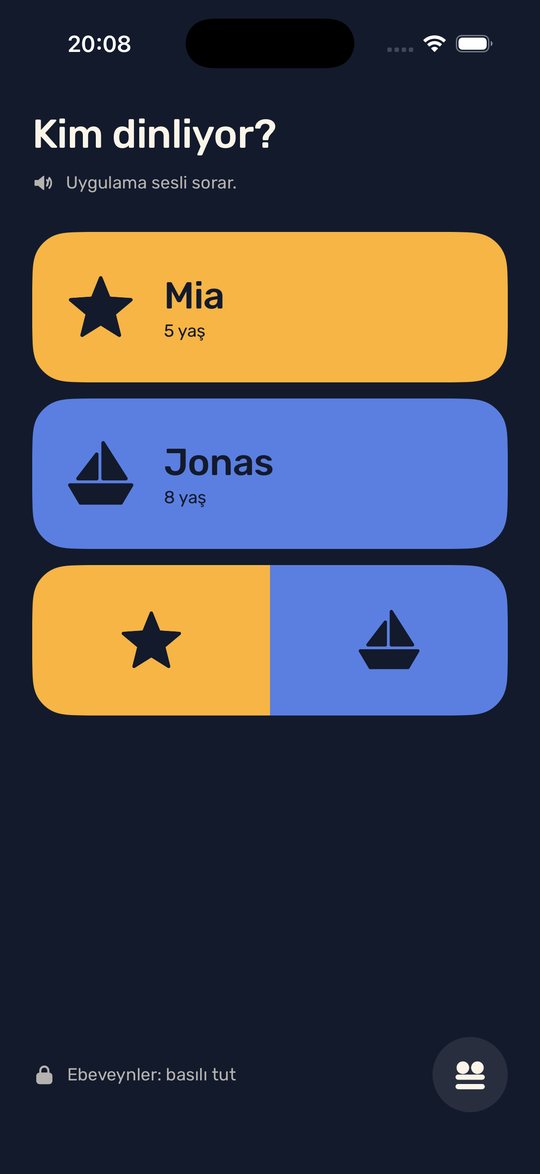Tap the round two-heads button
Viewport: 540px width, 1174px height.
click(x=470, y=1074)
